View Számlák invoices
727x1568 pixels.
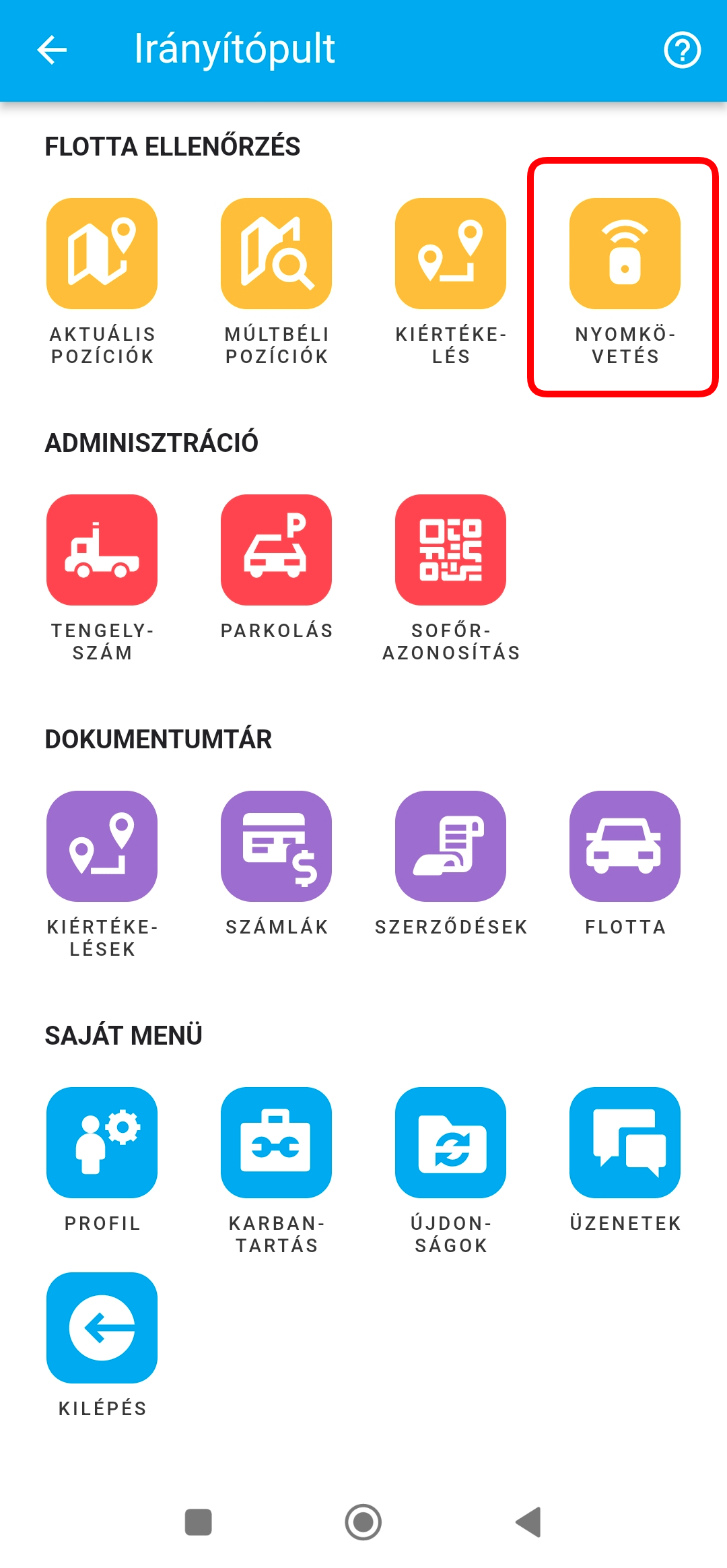(x=276, y=847)
